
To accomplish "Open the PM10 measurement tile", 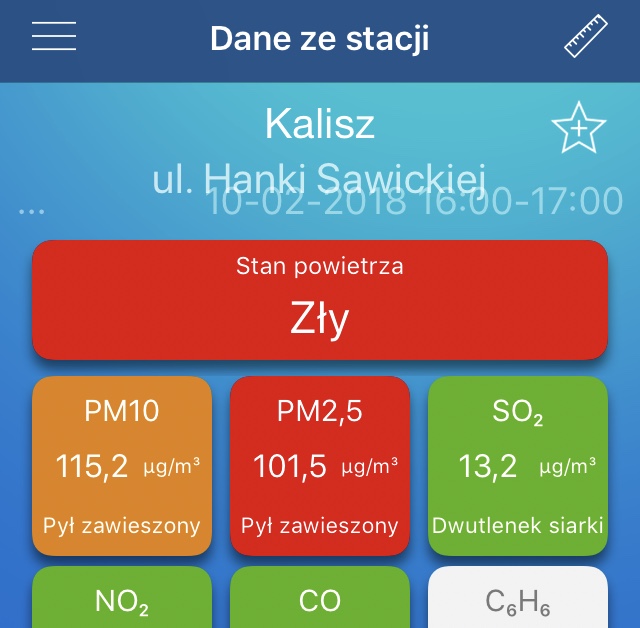I will coord(122,466).
